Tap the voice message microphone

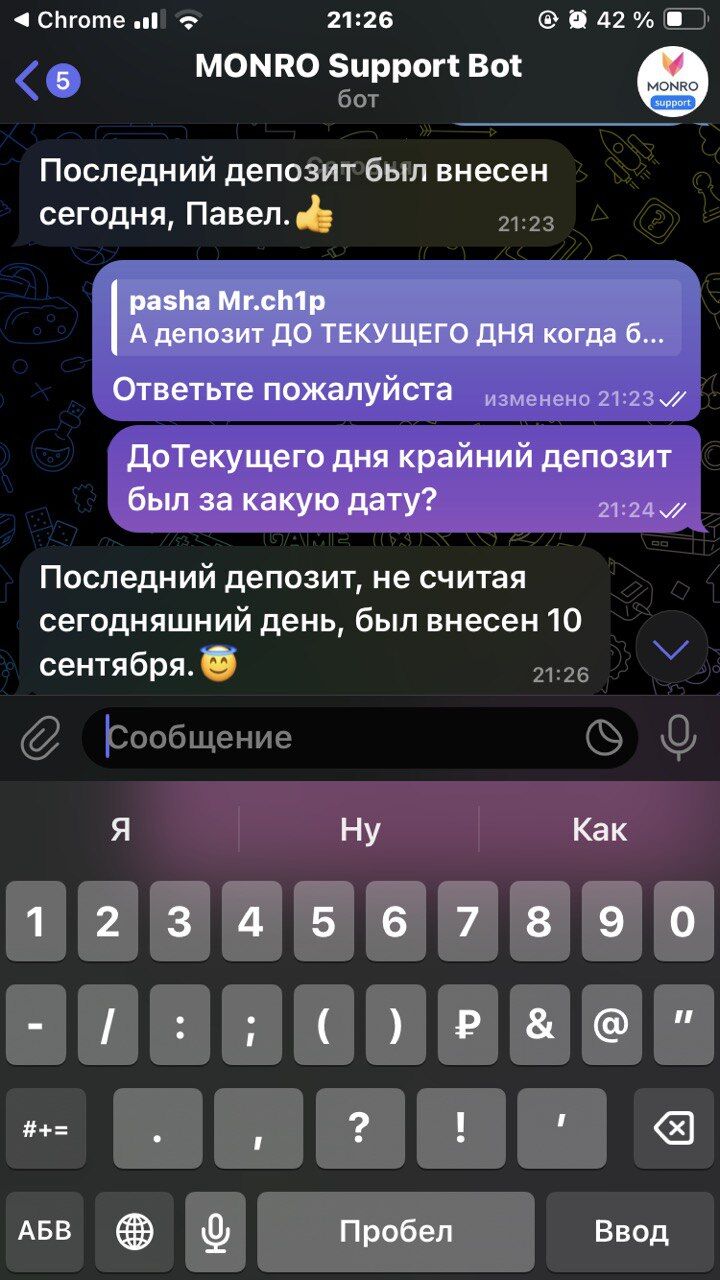click(679, 739)
